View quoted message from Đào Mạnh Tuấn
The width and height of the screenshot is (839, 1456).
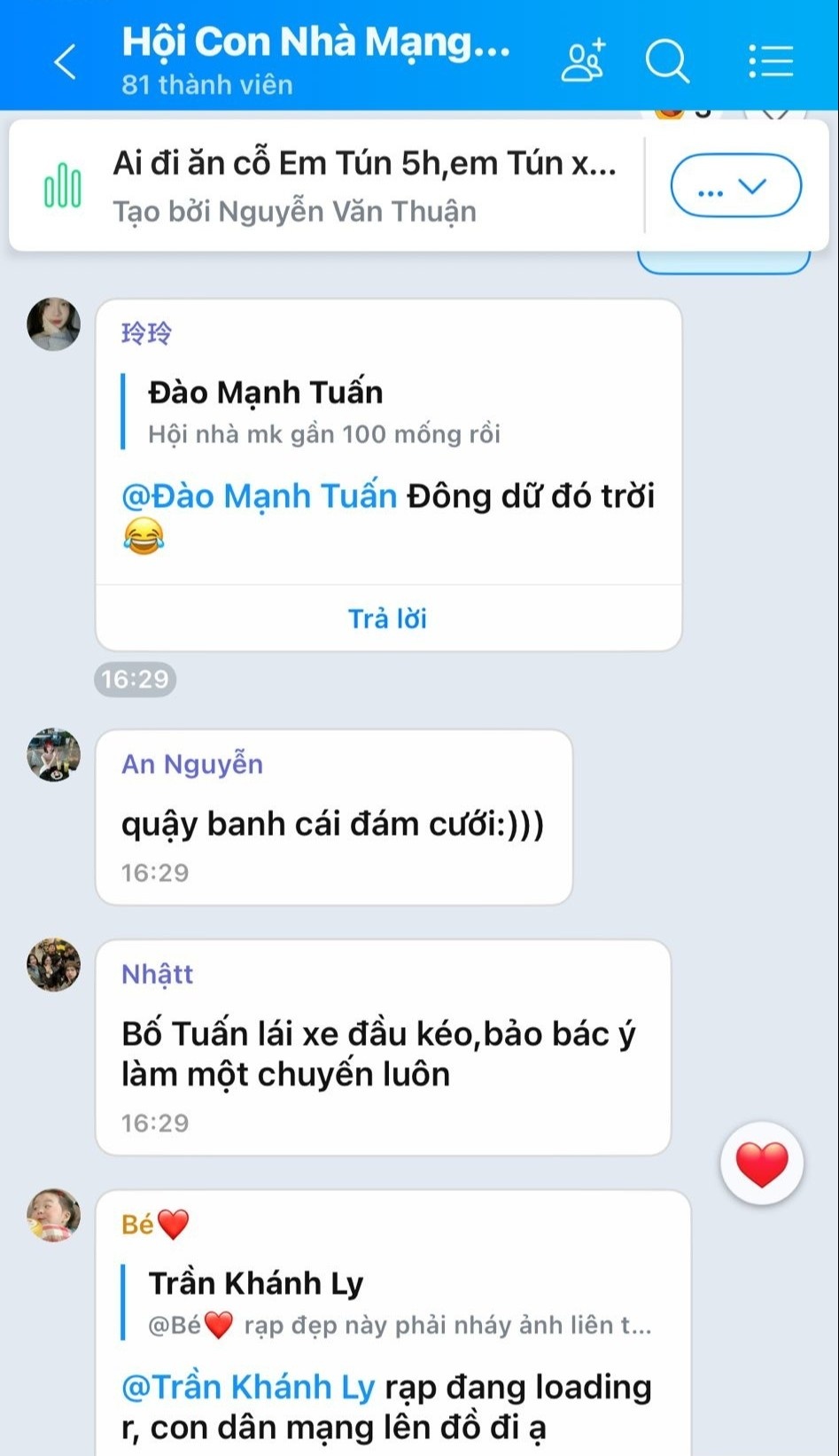[x=323, y=412]
